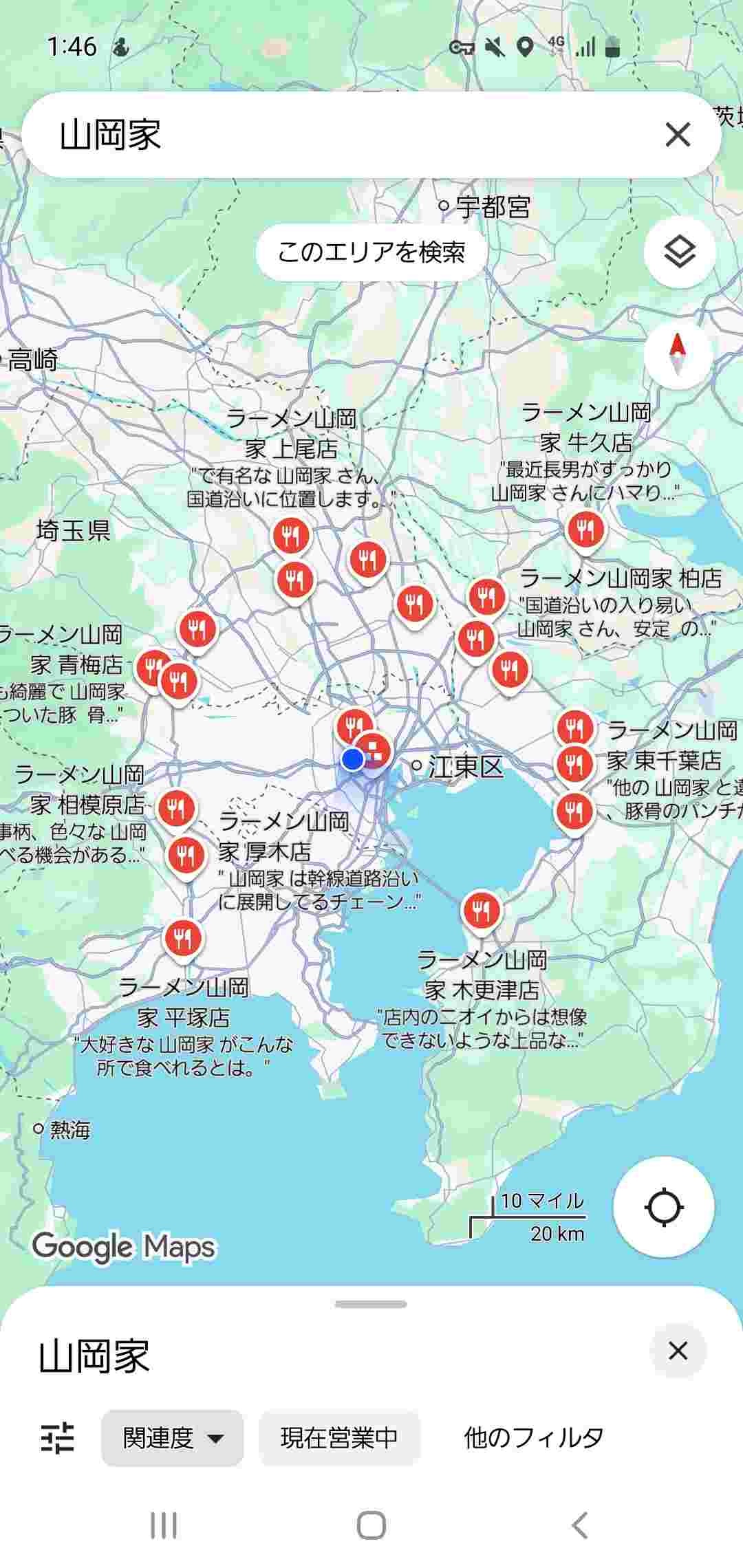Select the ラーメン山岡家 平塚店 map pin
This screenshot has height=1568, width=743.
(x=182, y=937)
